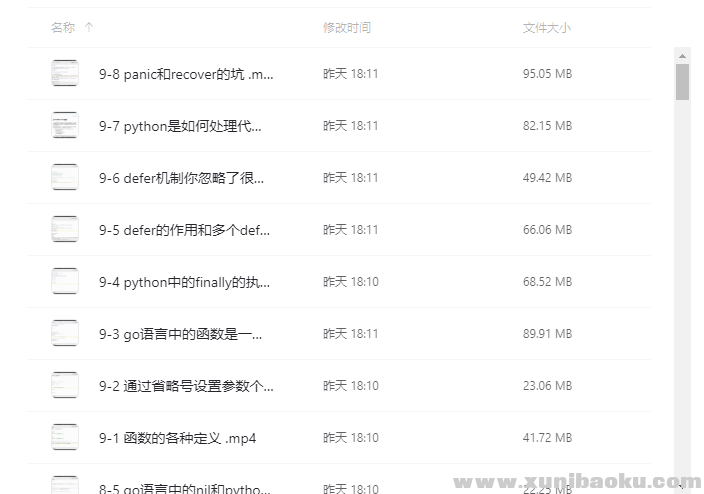Play 9-4 python中的finally的执 video

click(184, 282)
